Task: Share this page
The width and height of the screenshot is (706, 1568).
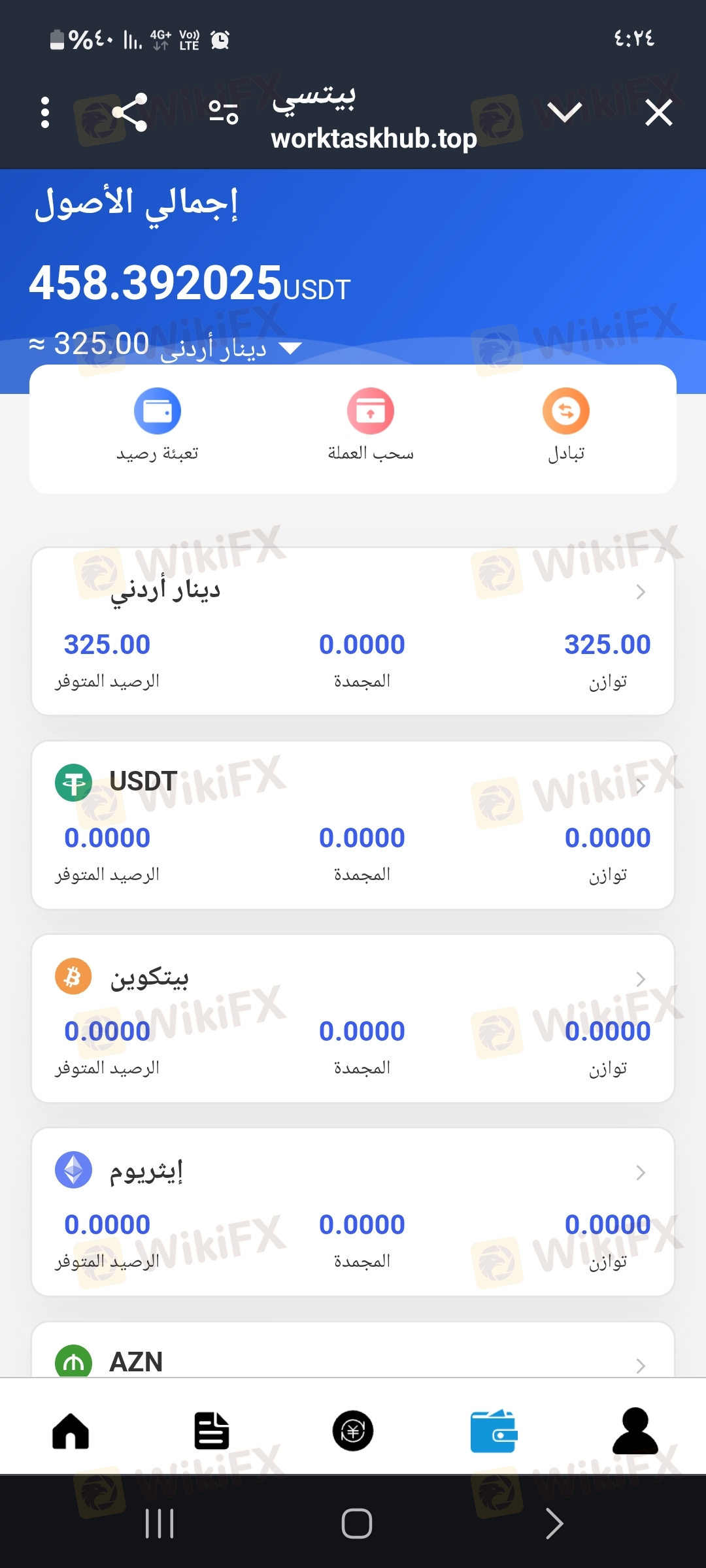Action: click(x=129, y=112)
